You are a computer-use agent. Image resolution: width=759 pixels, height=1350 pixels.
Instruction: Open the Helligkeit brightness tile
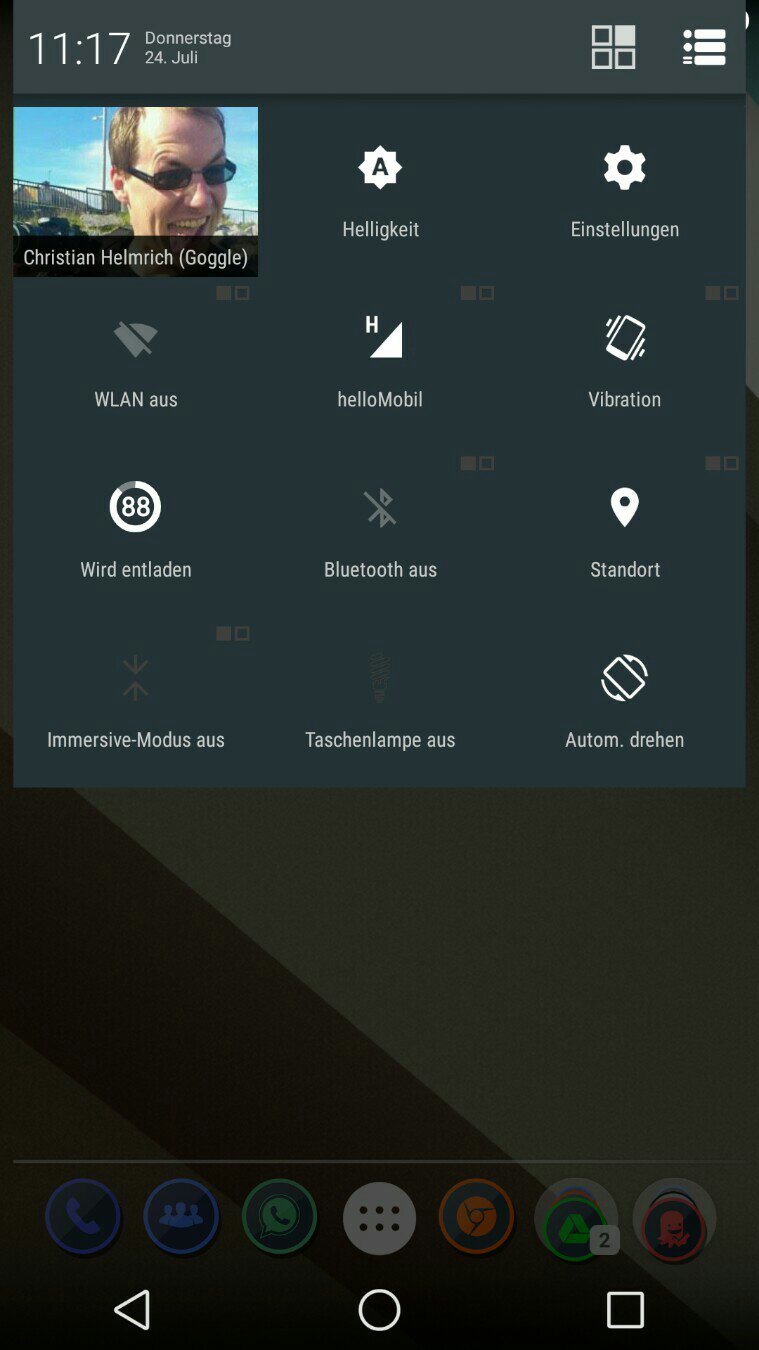pyautogui.click(x=380, y=191)
